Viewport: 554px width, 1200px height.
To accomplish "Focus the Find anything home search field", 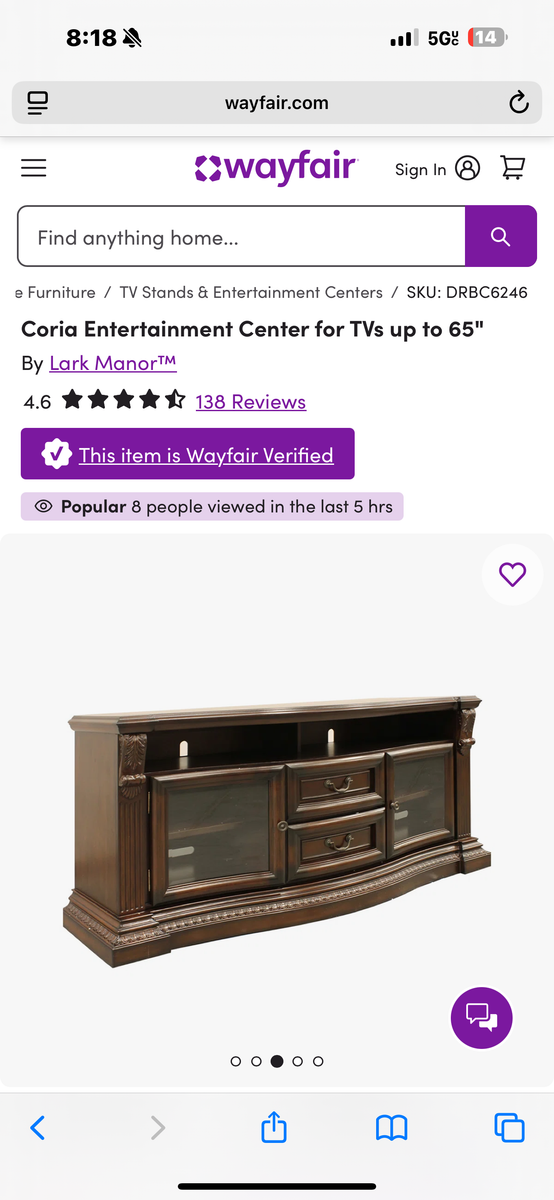I will pyautogui.click(x=242, y=237).
